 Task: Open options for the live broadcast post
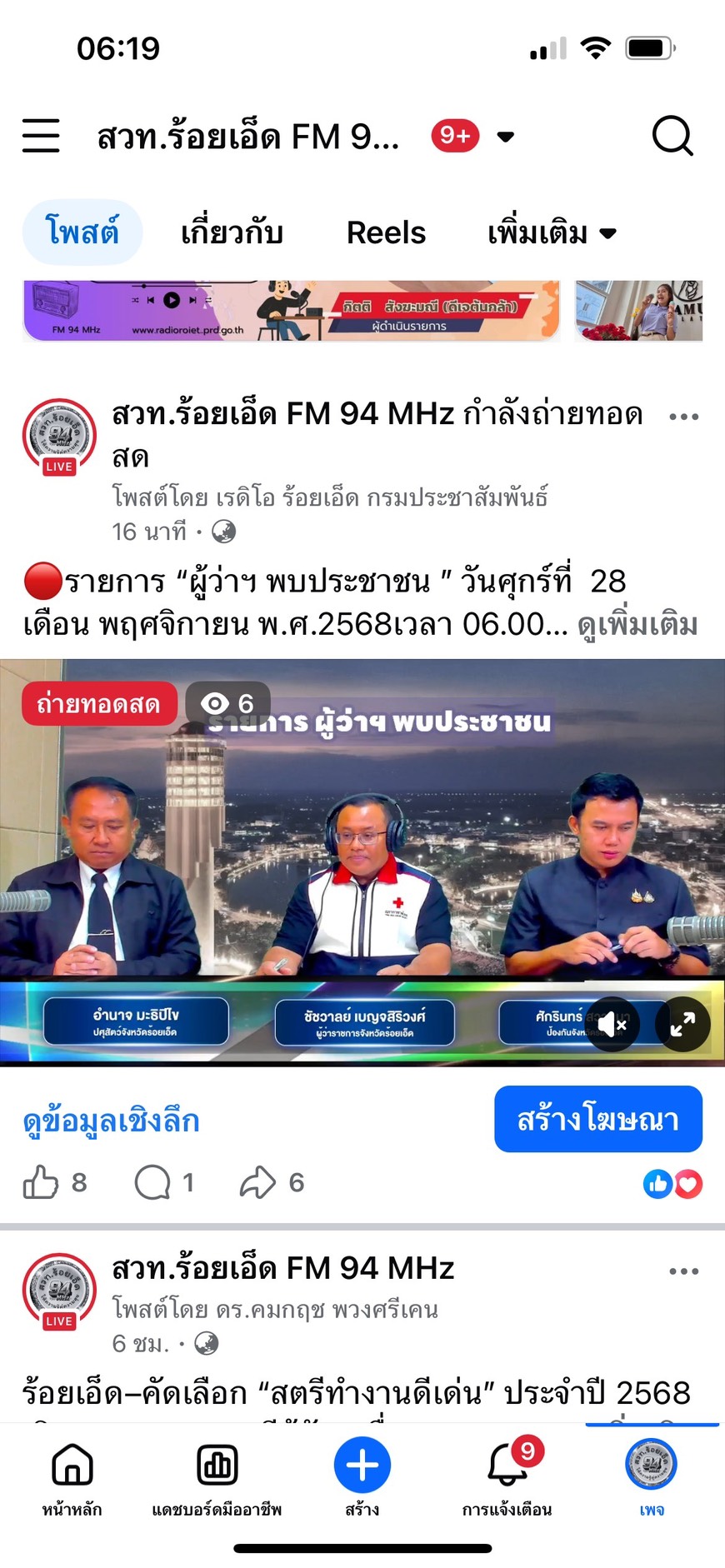coord(683,417)
